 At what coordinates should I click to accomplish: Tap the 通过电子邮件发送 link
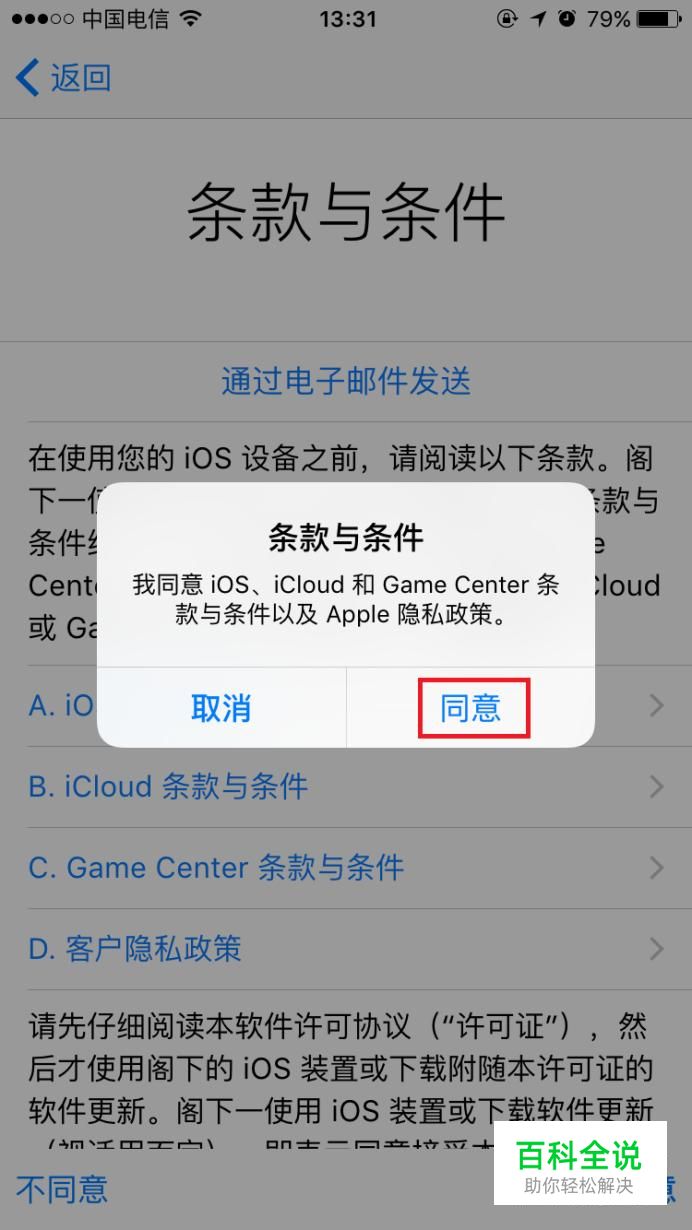click(x=346, y=381)
